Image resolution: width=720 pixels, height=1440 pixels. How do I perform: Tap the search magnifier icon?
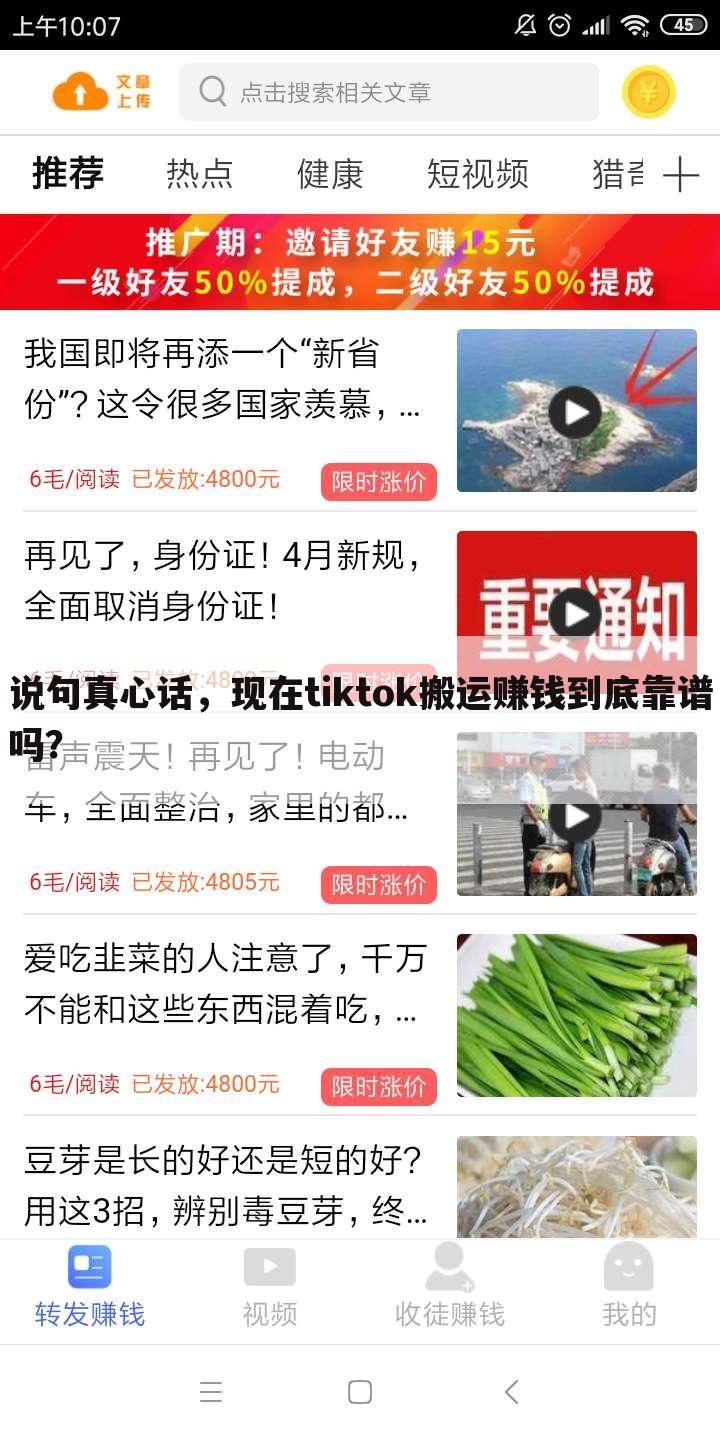[x=212, y=92]
